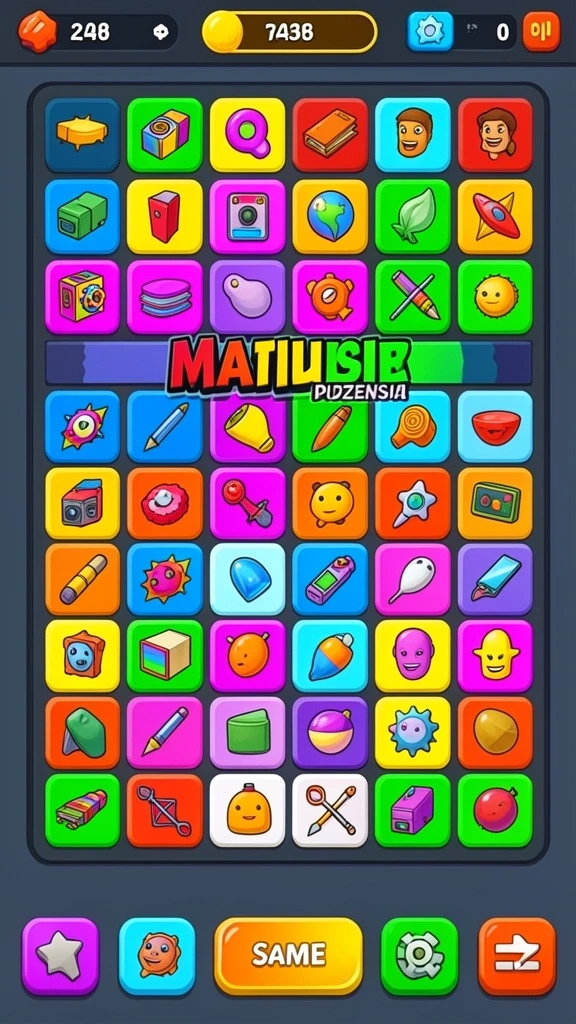576x1024 pixels.
Task: Open the green gear settings button
Action: 419,955
